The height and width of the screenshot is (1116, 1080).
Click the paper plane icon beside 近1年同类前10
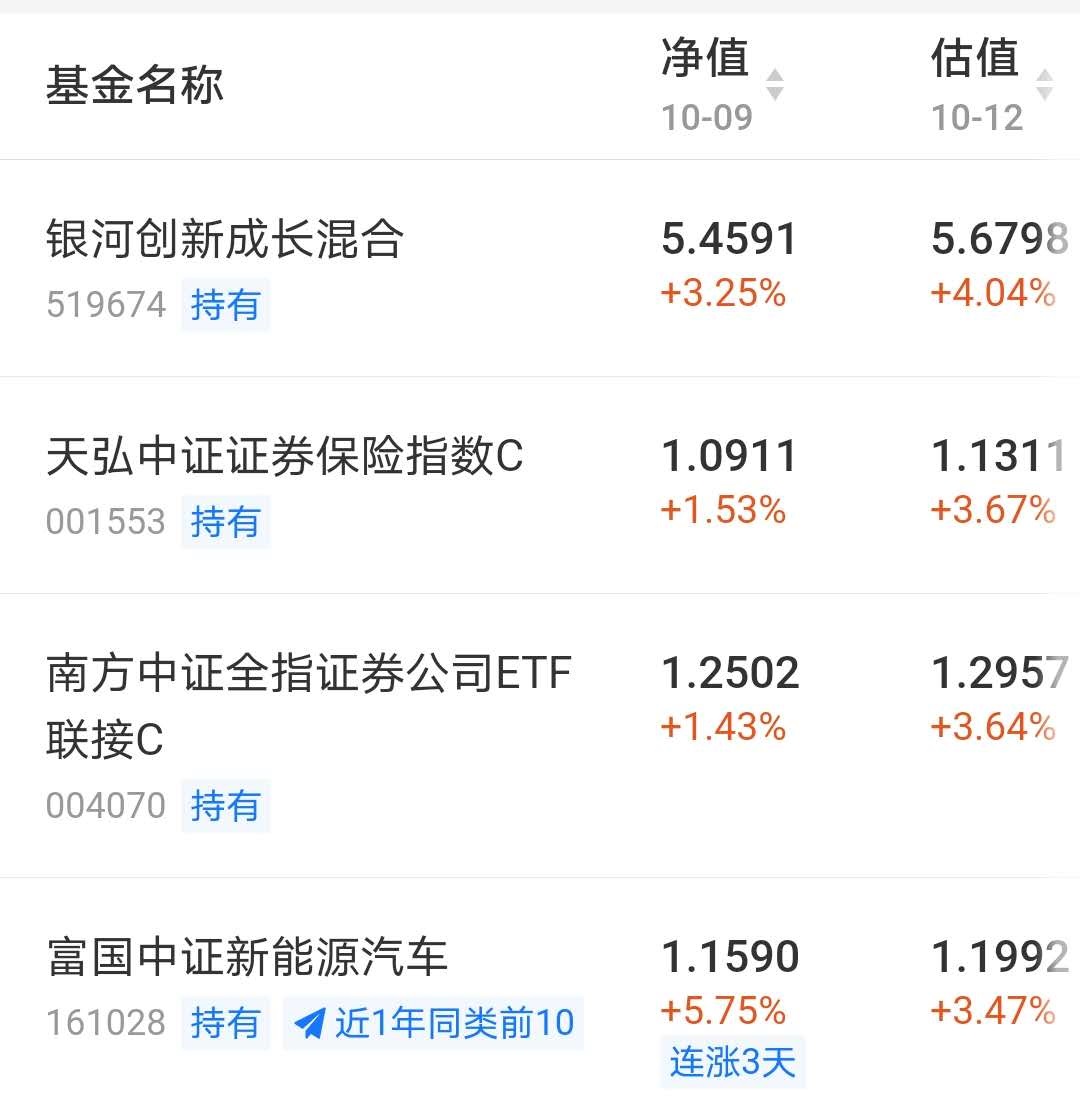[310, 1023]
